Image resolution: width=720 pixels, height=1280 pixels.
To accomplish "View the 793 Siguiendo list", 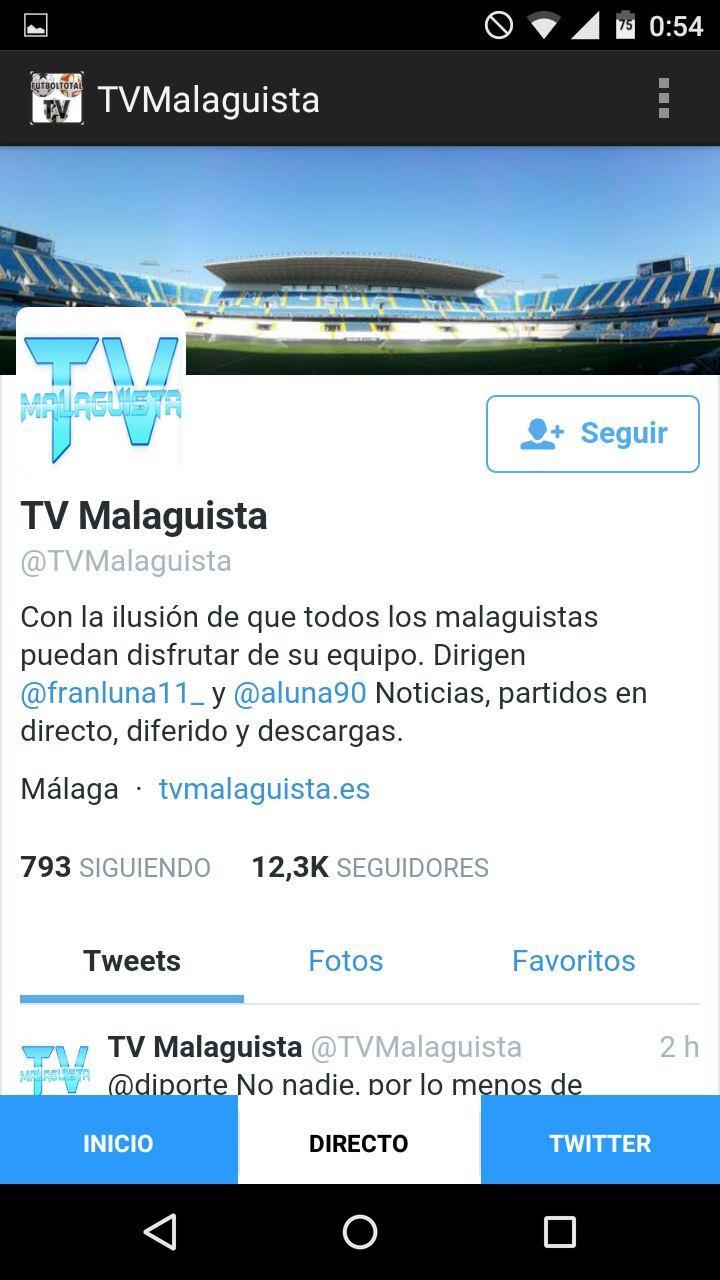I will tap(115, 867).
